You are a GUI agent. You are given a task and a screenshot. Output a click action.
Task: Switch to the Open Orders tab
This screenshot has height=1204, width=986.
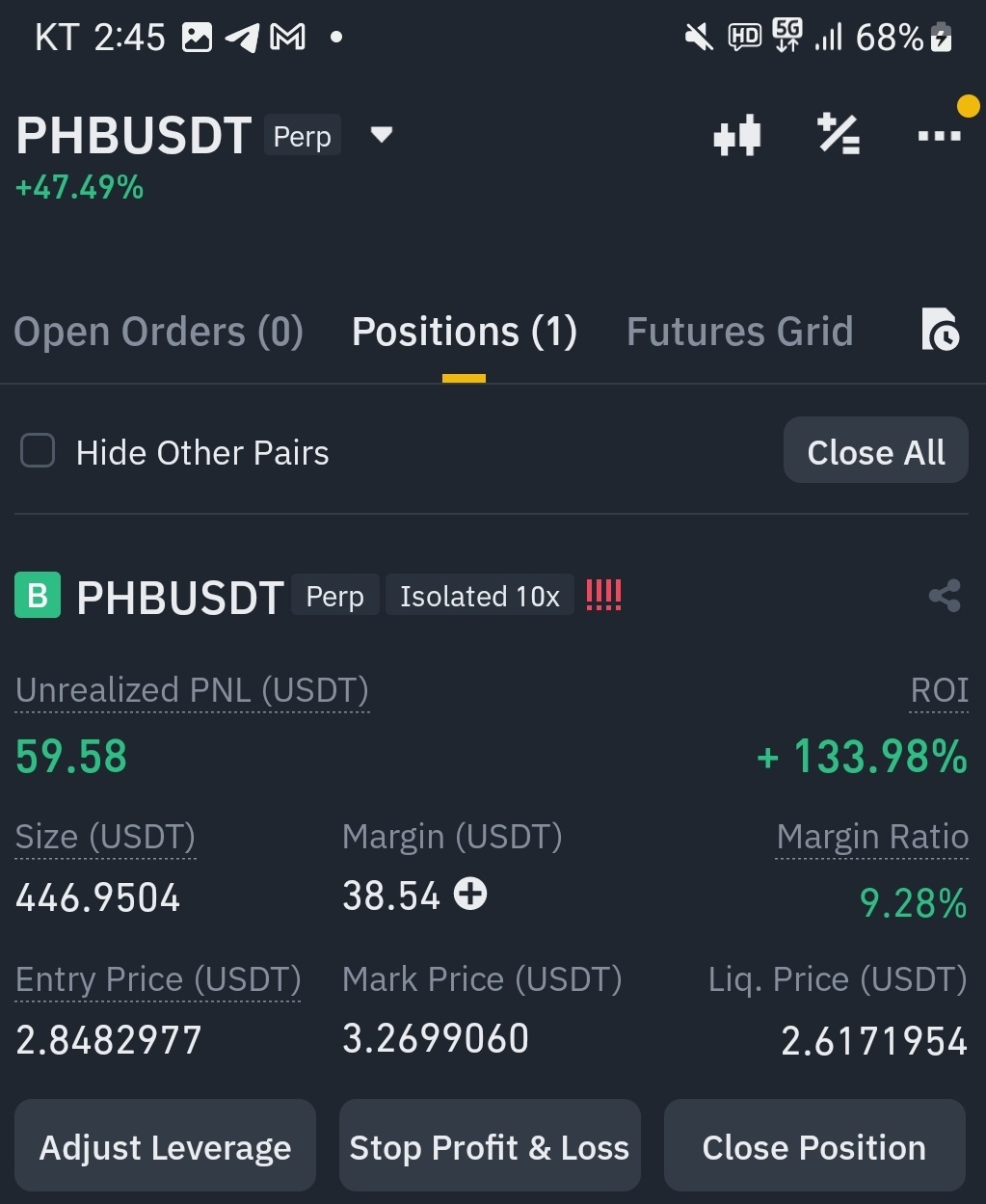coord(159,332)
